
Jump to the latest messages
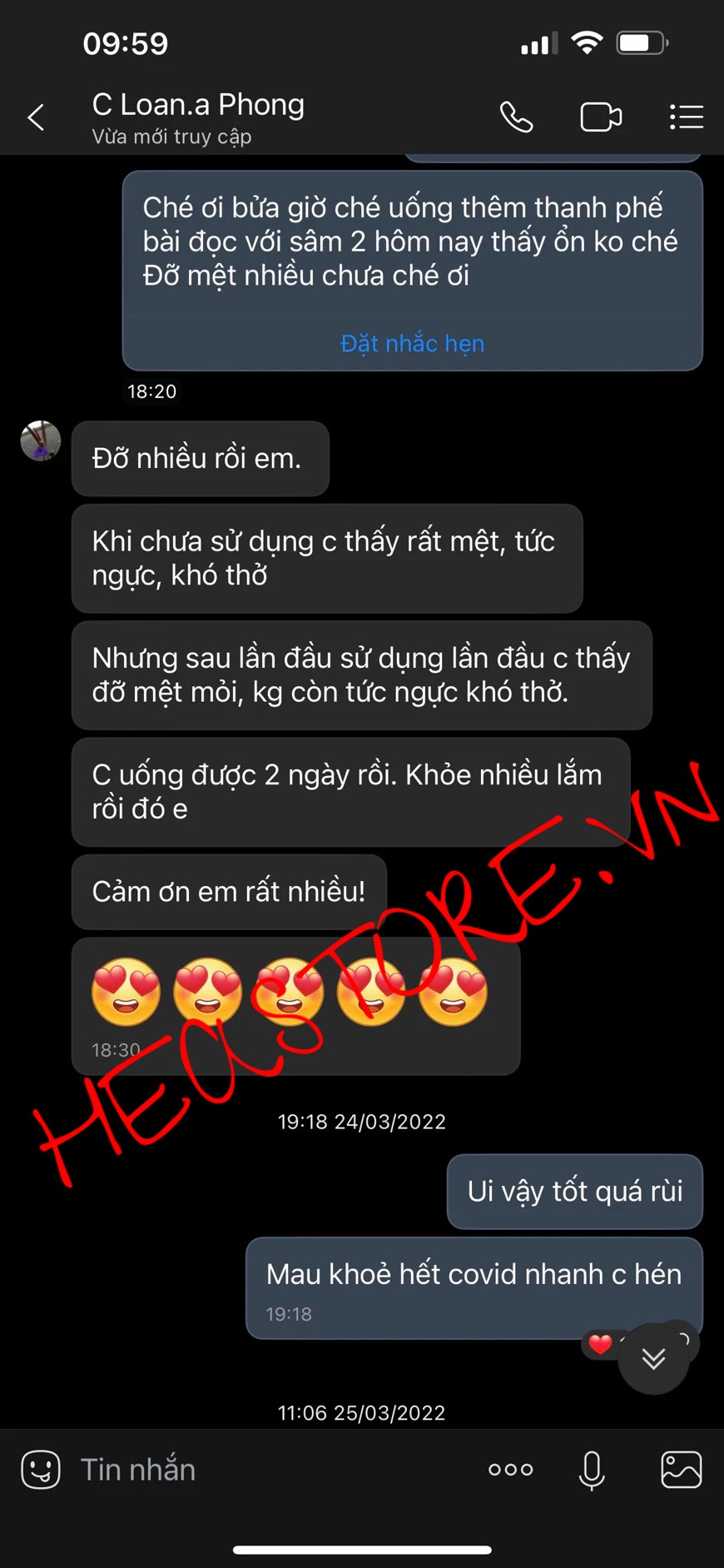click(653, 1359)
